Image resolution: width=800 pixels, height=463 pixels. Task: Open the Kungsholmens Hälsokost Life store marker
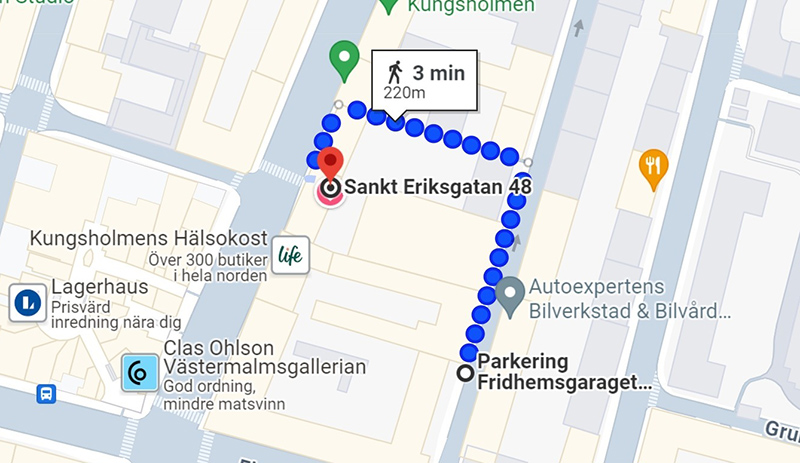292,252
